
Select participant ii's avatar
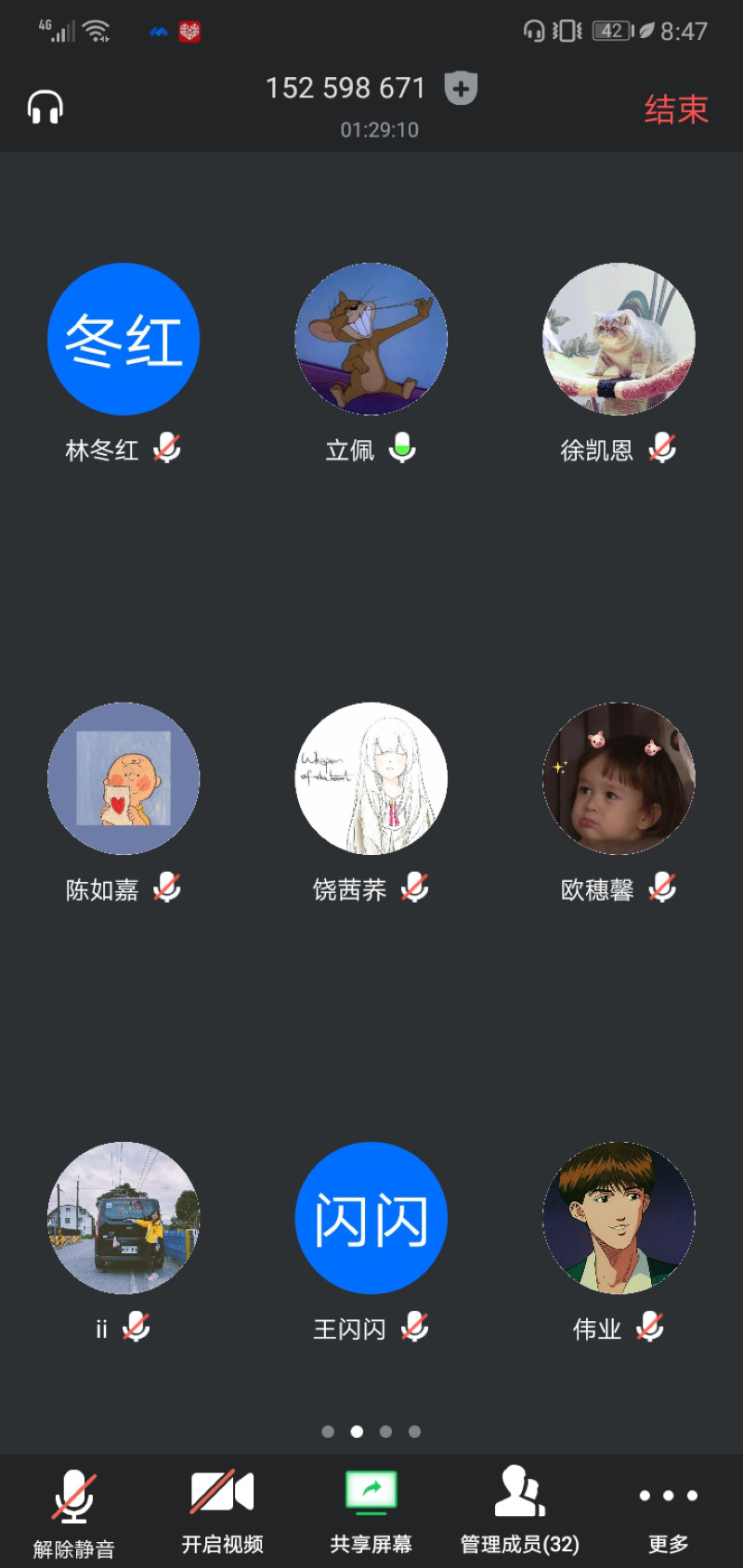click(124, 1217)
